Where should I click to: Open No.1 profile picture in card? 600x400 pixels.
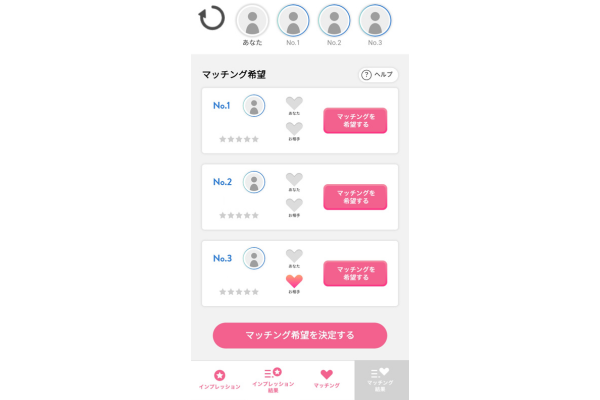[254, 106]
